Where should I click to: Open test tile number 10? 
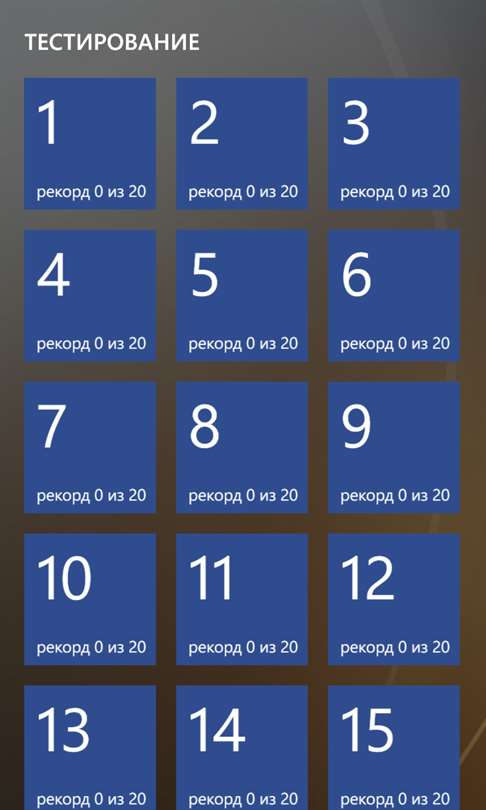90,599
